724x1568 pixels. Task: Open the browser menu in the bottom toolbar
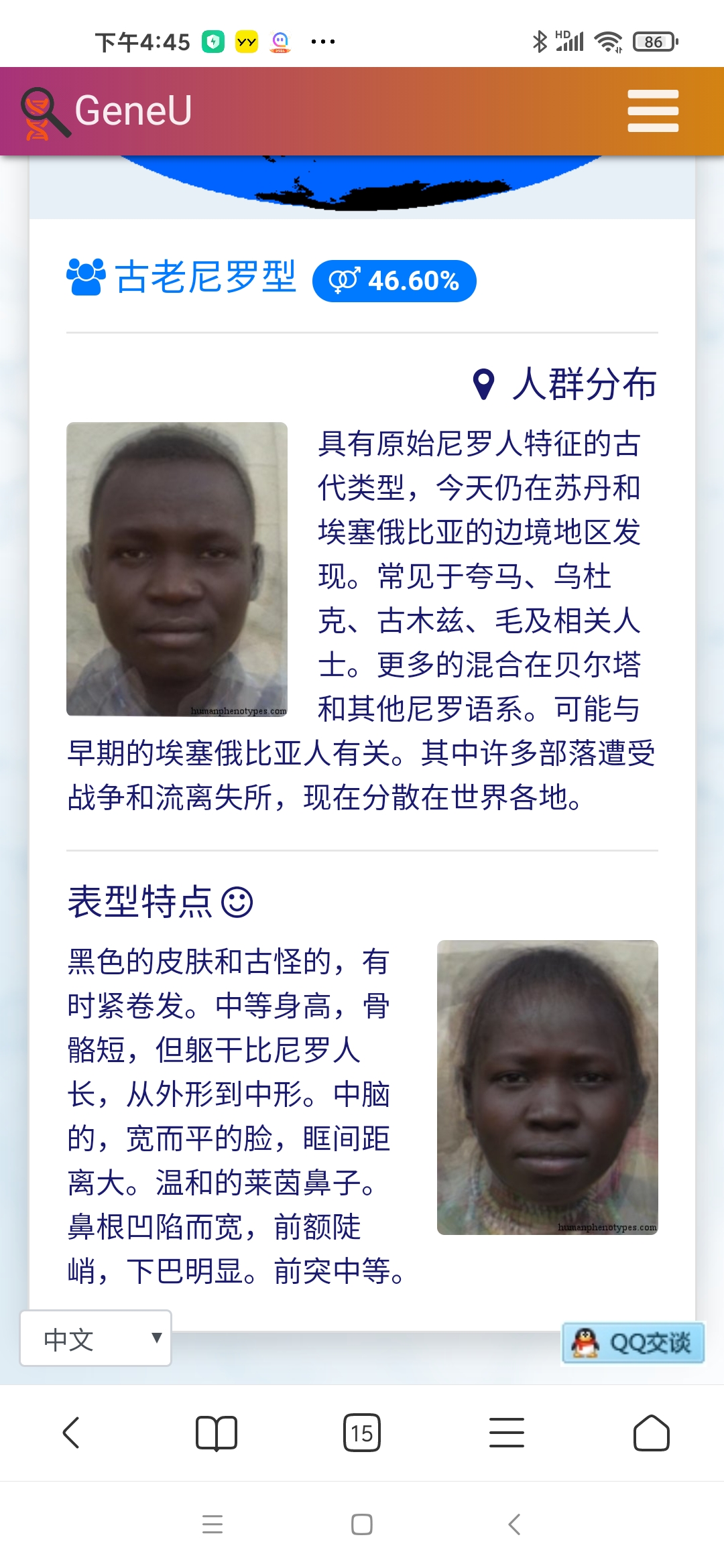click(x=507, y=1433)
